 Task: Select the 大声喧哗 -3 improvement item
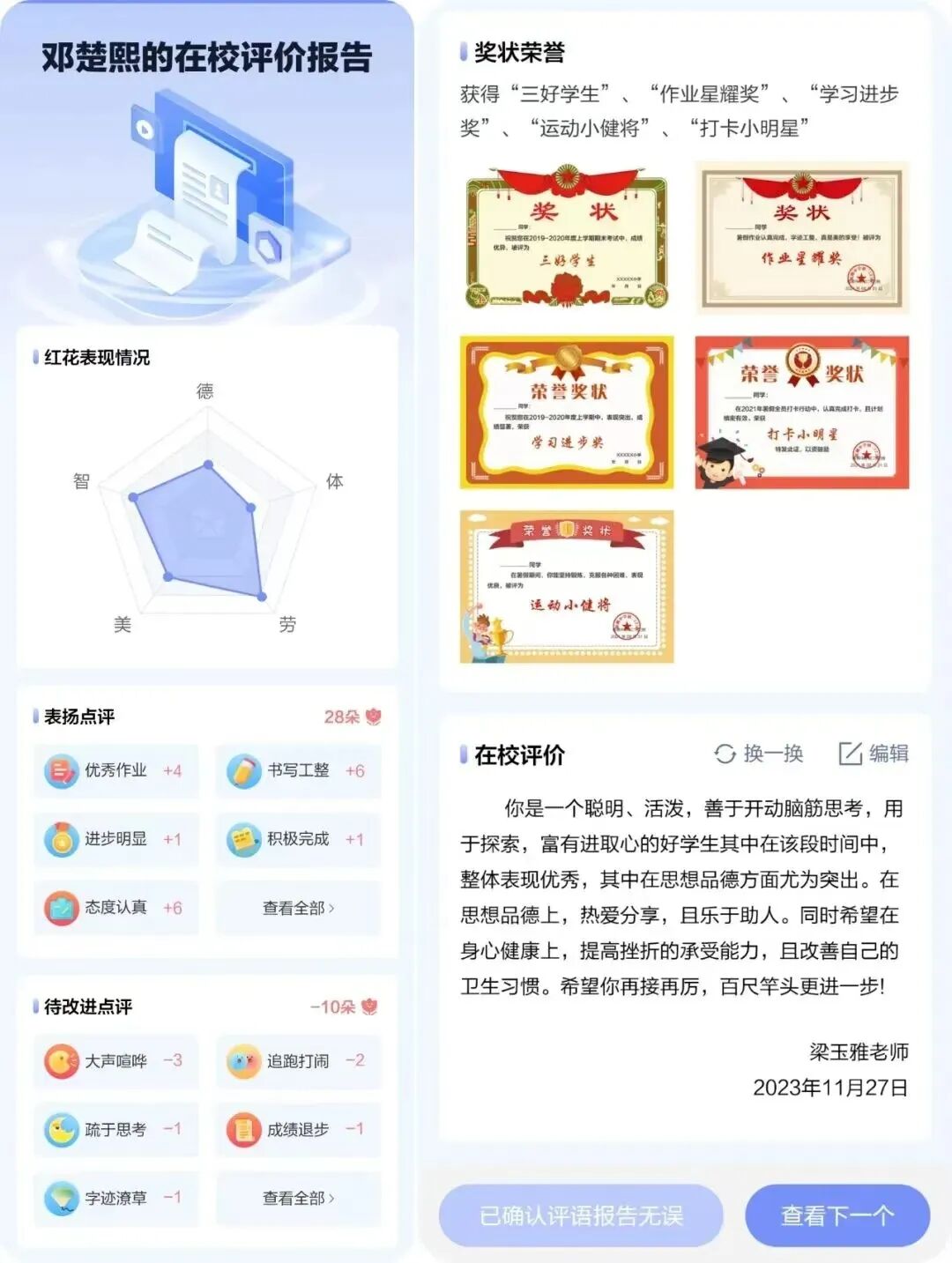[x=115, y=1060]
